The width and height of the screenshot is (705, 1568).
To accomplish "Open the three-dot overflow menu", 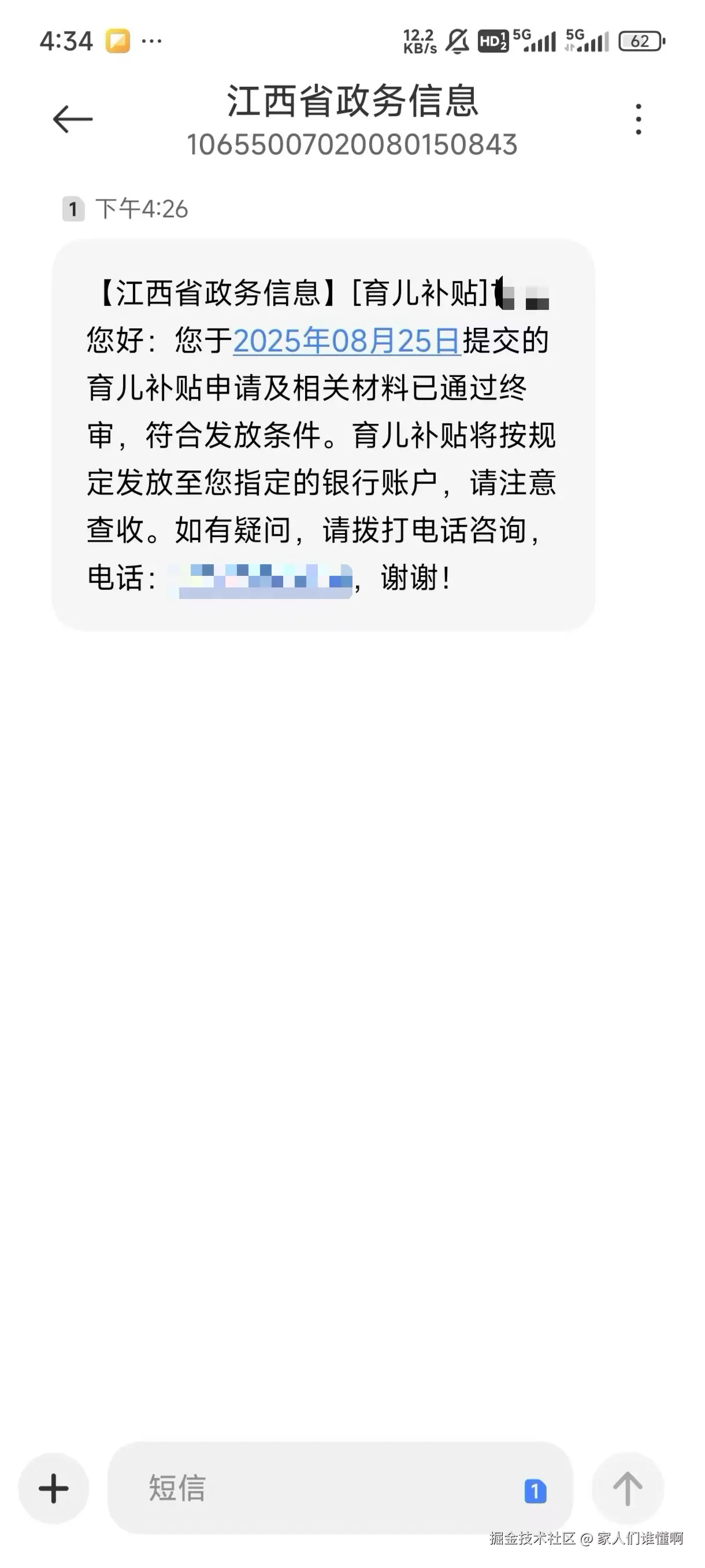I will [x=638, y=117].
